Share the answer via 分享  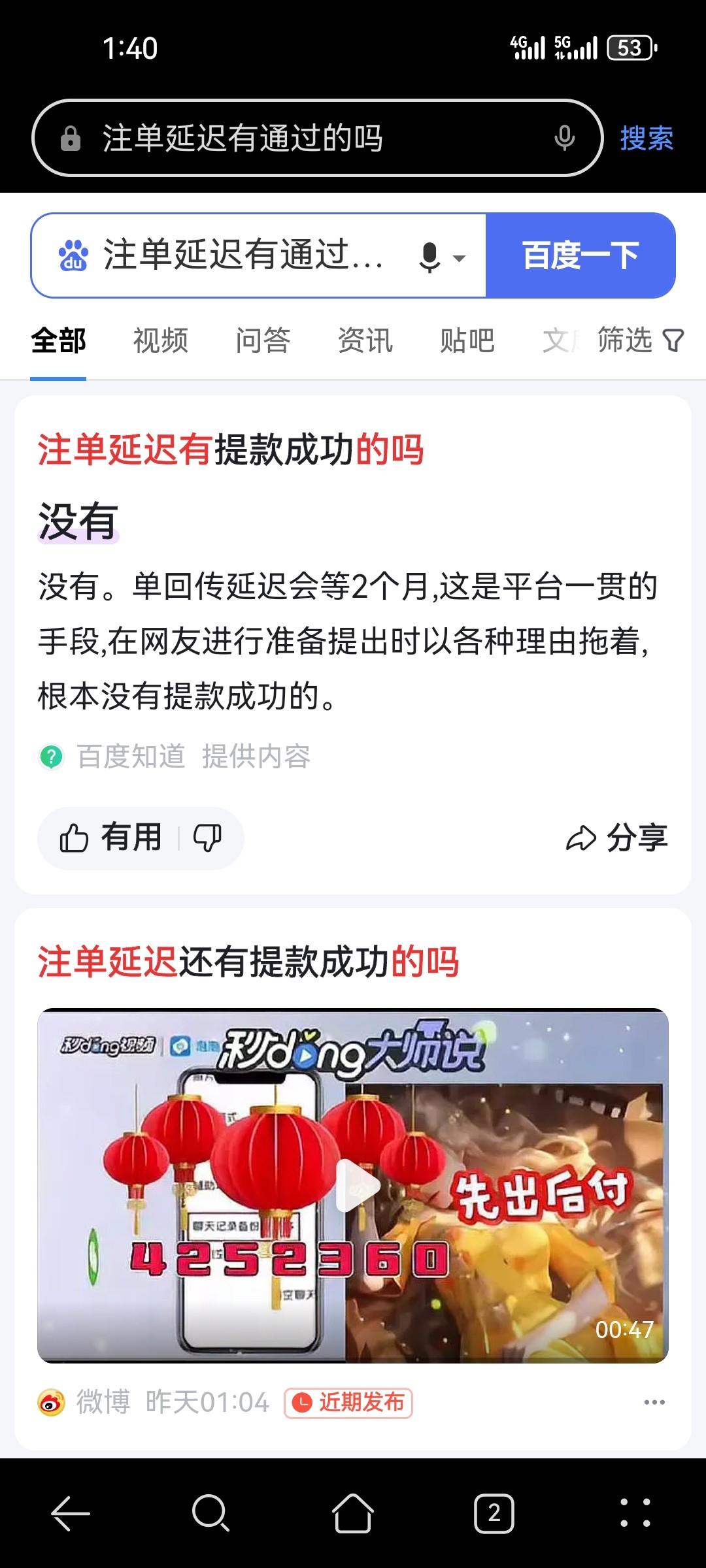click(616, 838)
